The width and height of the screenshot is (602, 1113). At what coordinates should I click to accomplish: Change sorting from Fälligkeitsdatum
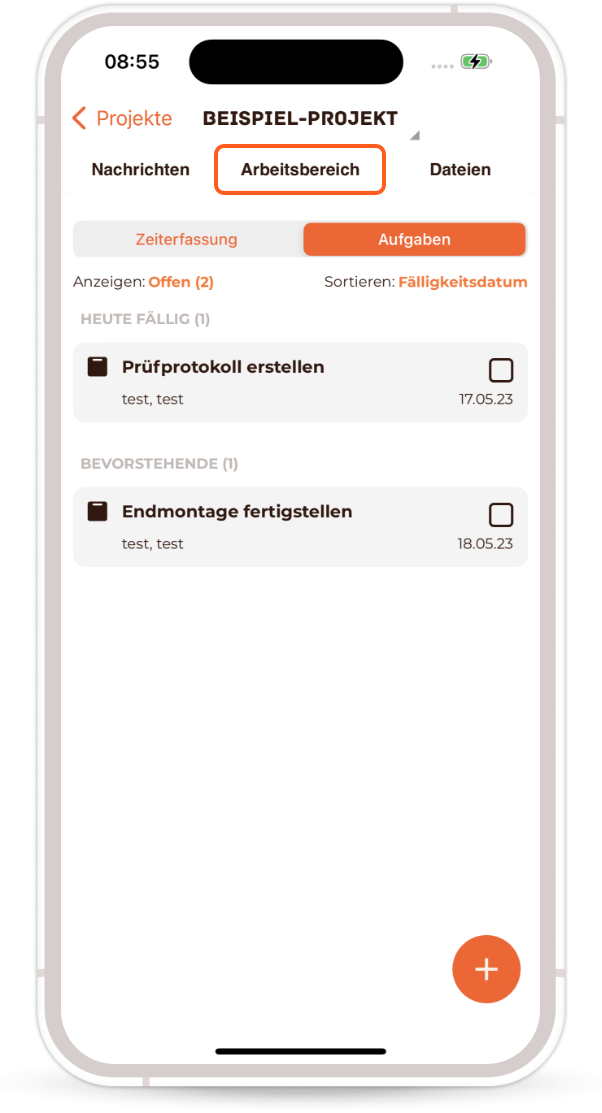click(x=462, y=282)
